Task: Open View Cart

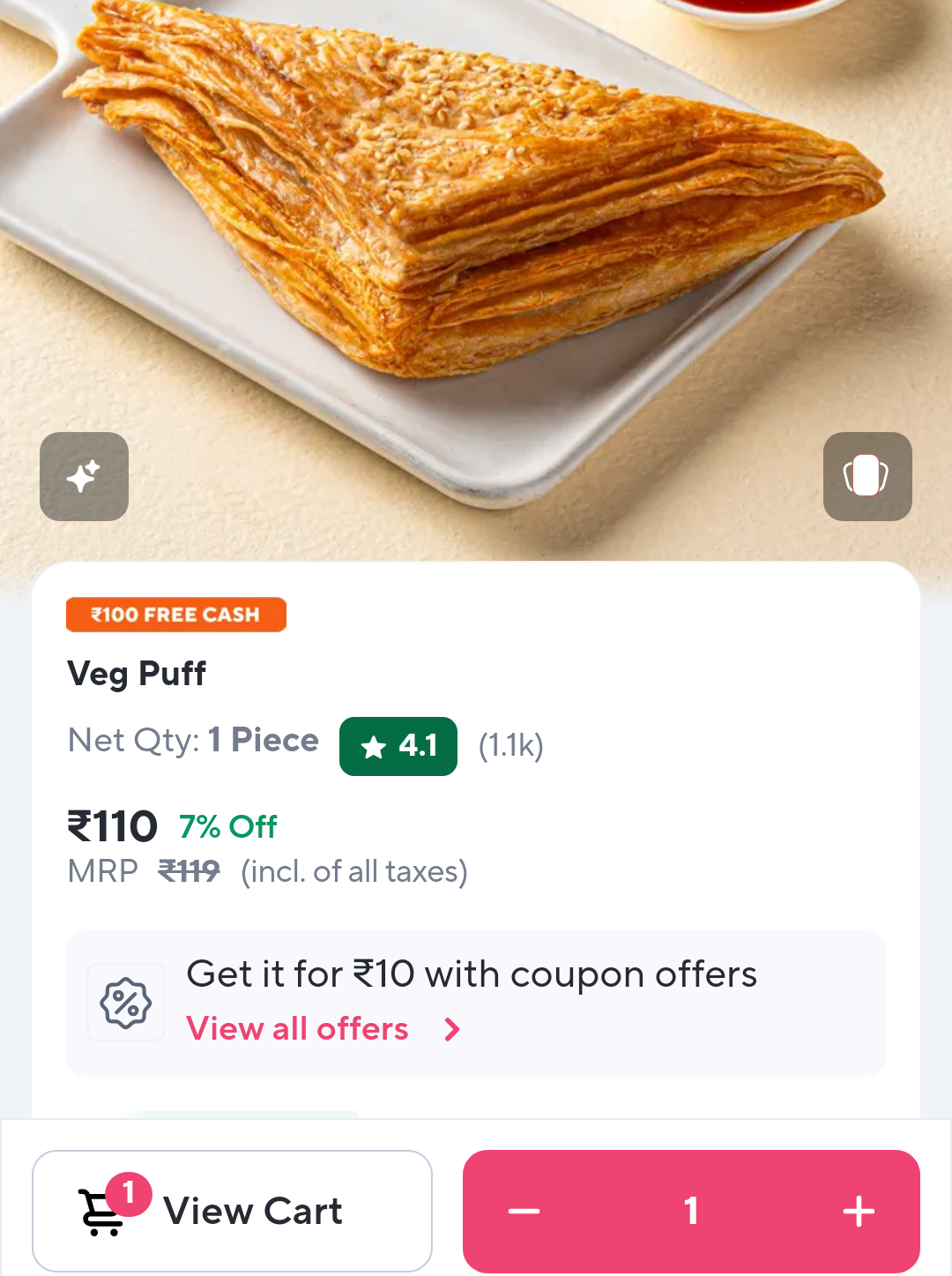Action: (232, 1211)
